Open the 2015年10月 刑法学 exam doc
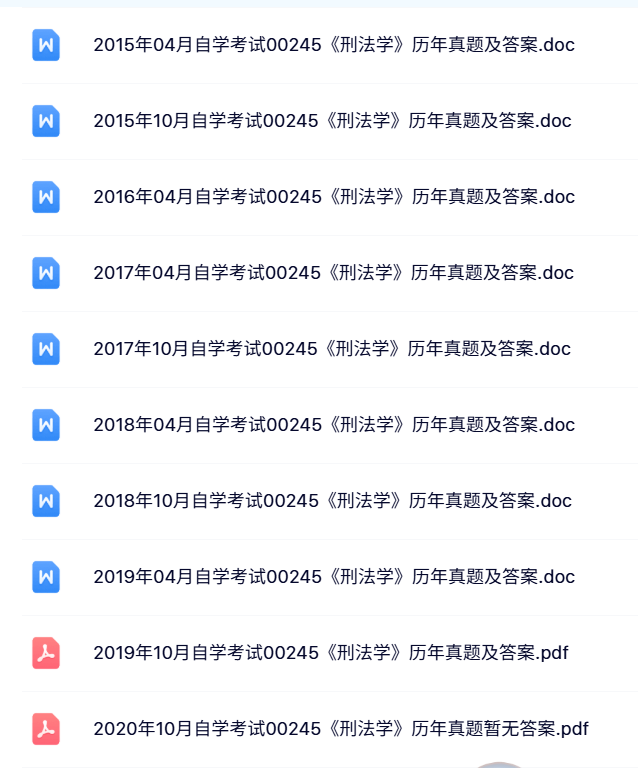Image resolution: width=638 pixels, height=768 pixels. pos(332,121)
